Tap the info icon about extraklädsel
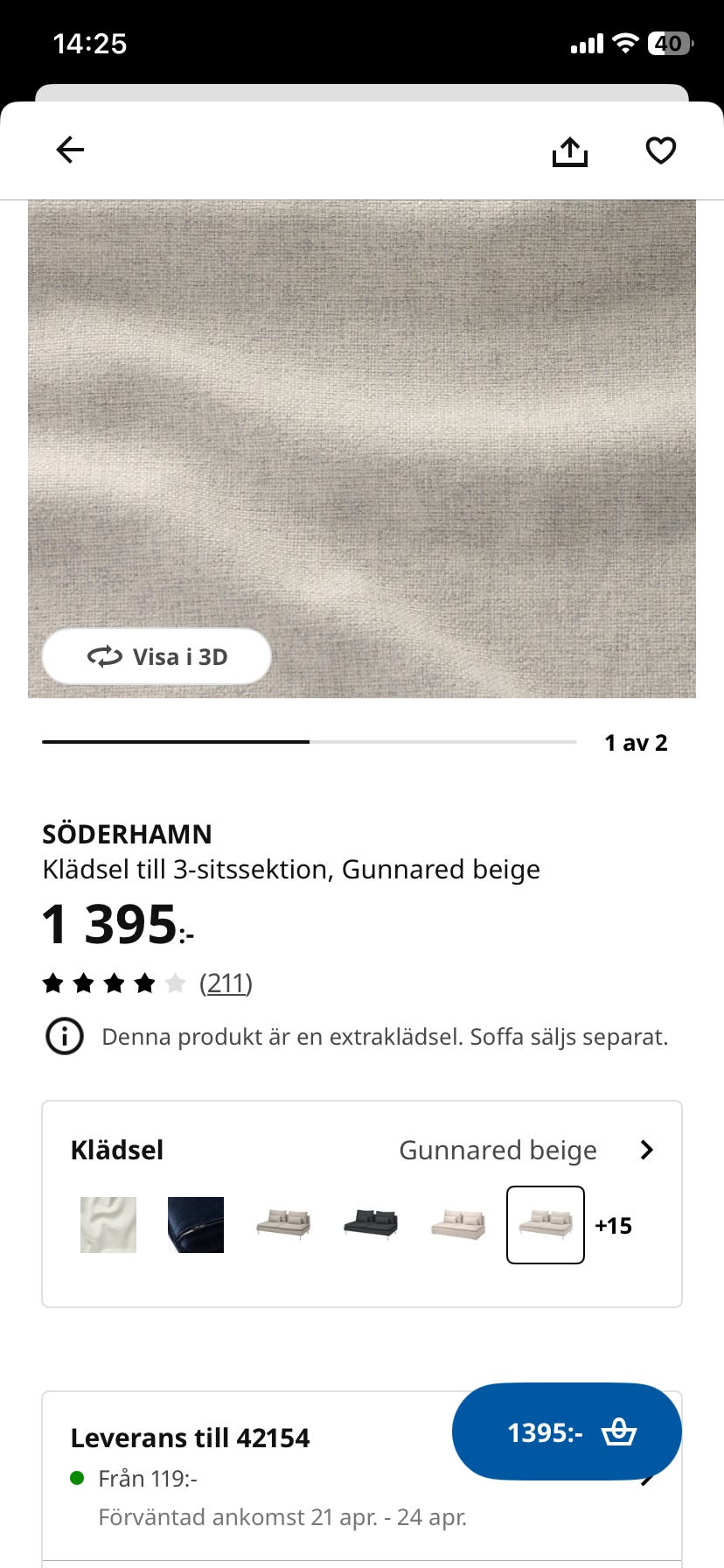The width and height of the screenshot is (724, 1568). (65, 1037)
